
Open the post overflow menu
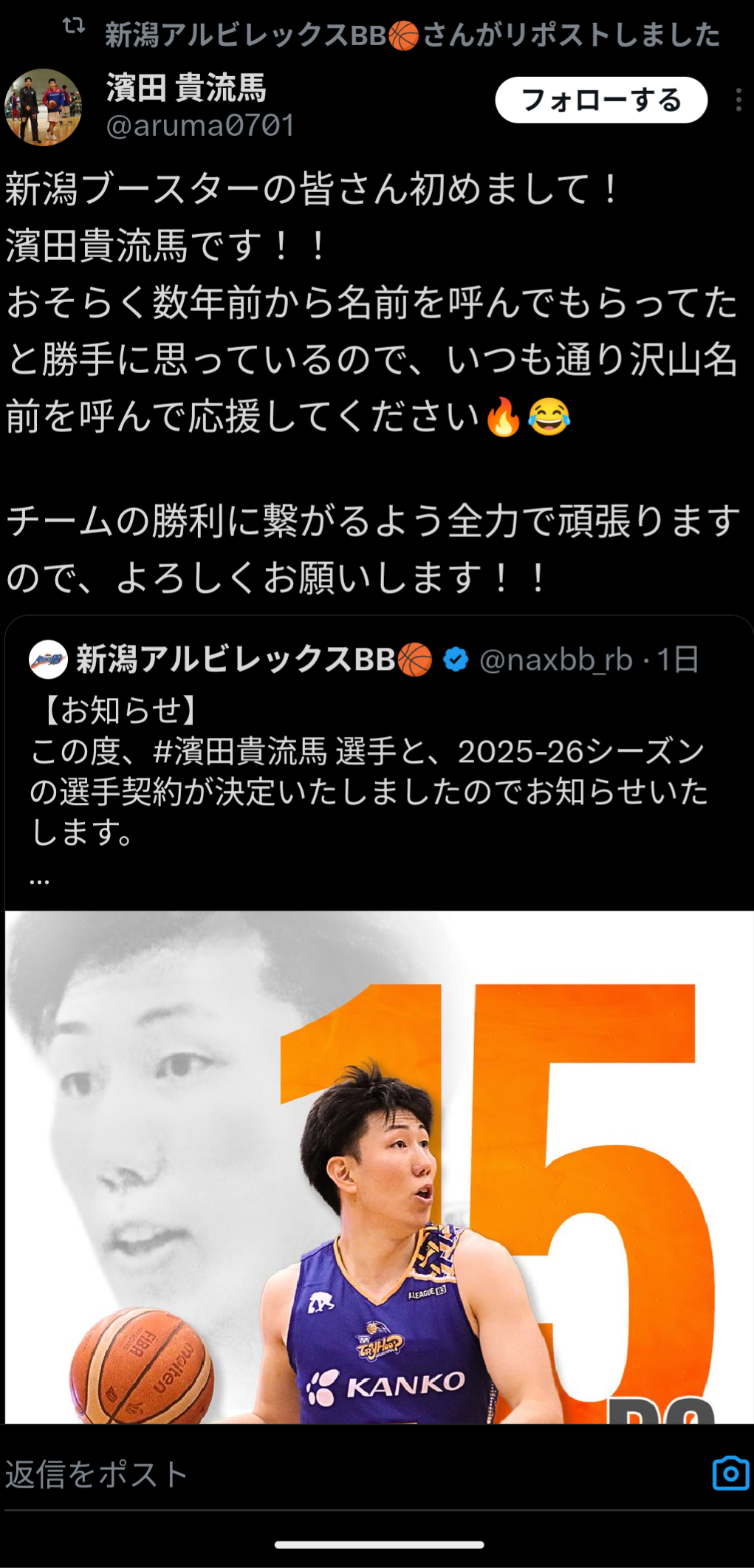pyautogui.click(x=738, y=100)
